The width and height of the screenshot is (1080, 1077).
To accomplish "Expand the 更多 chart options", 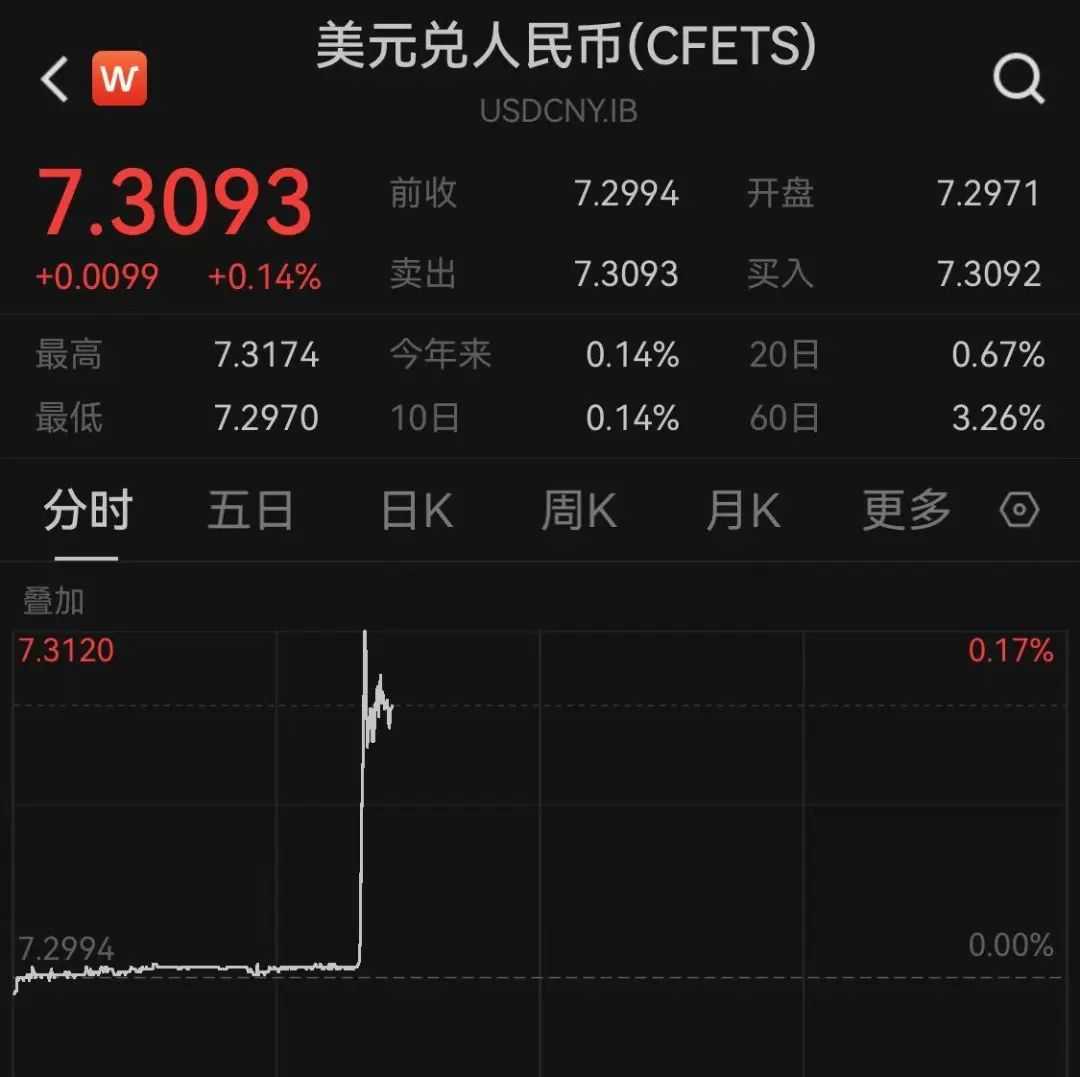I will point(906,511).
